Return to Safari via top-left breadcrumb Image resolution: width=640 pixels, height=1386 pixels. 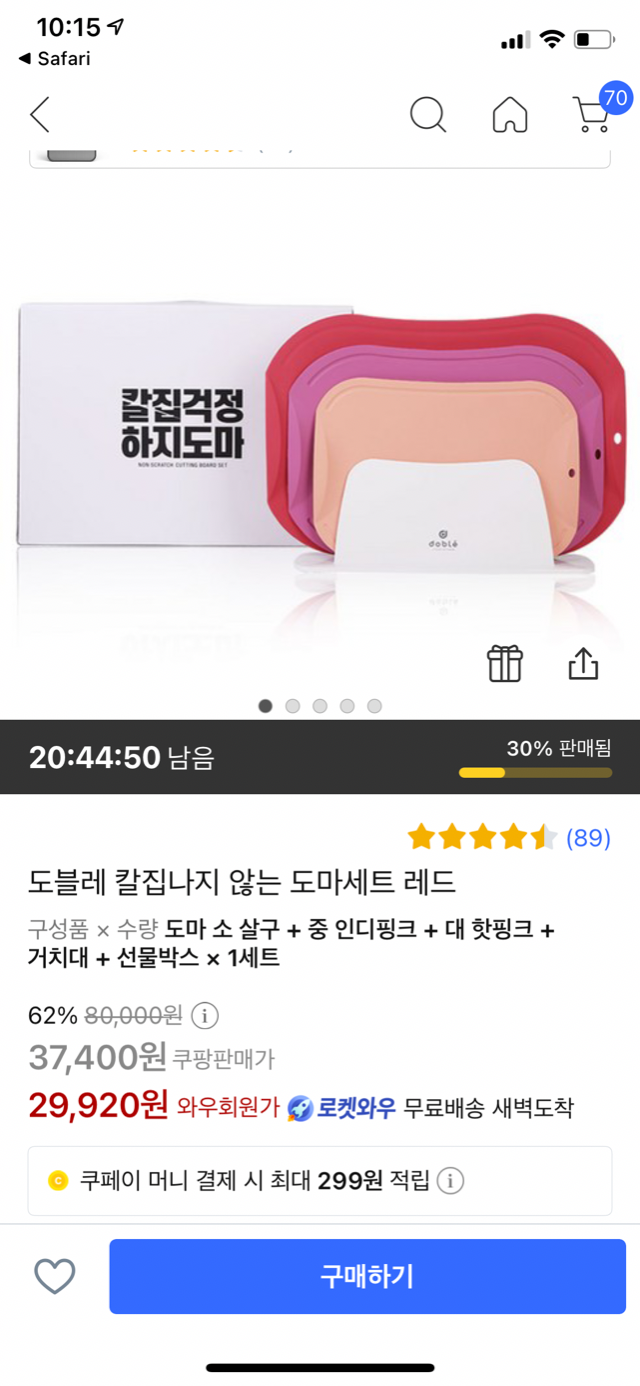(55, 59)
